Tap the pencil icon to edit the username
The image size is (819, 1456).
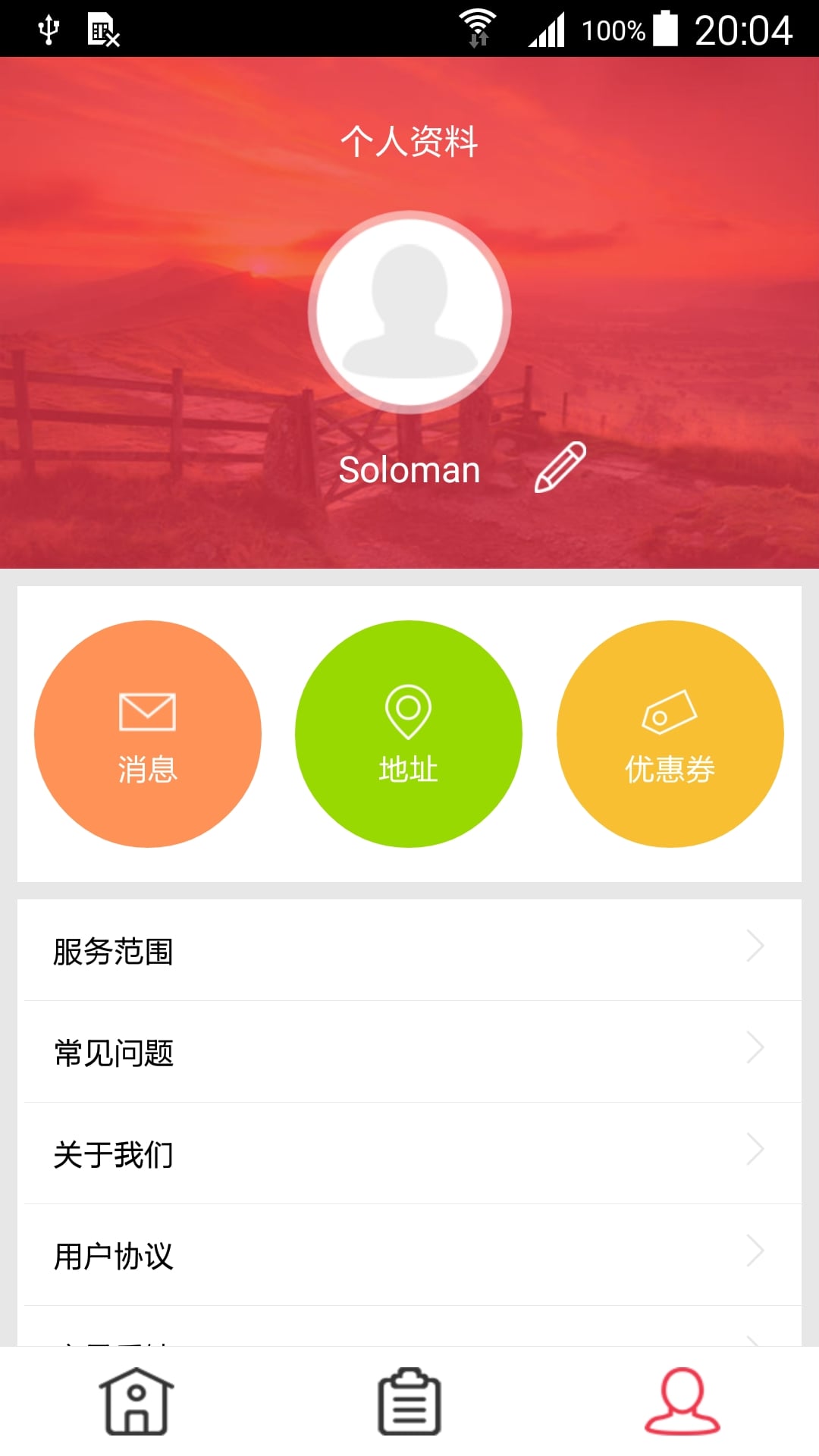pyautogui.click(x=560, y=467)
